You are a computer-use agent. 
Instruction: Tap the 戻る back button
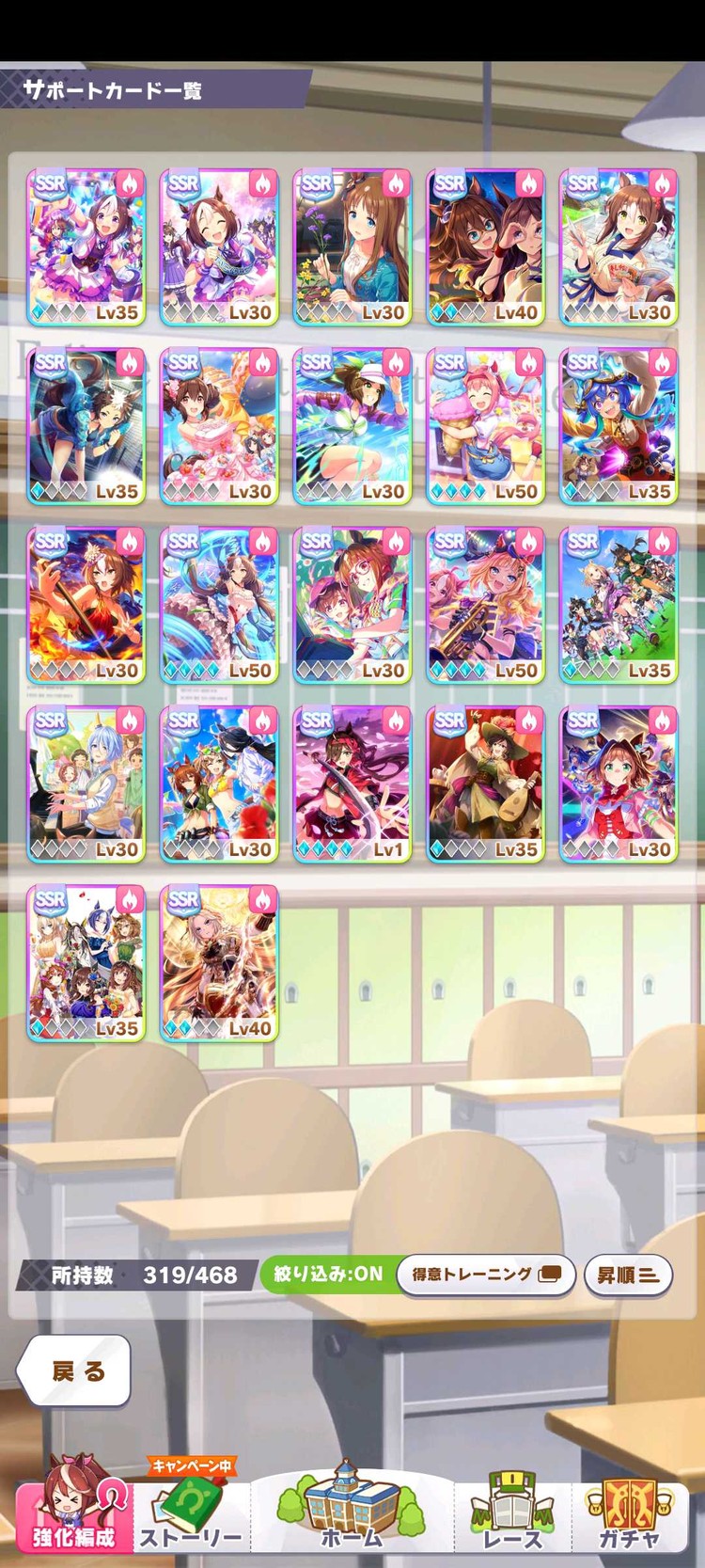(75, 1370)
